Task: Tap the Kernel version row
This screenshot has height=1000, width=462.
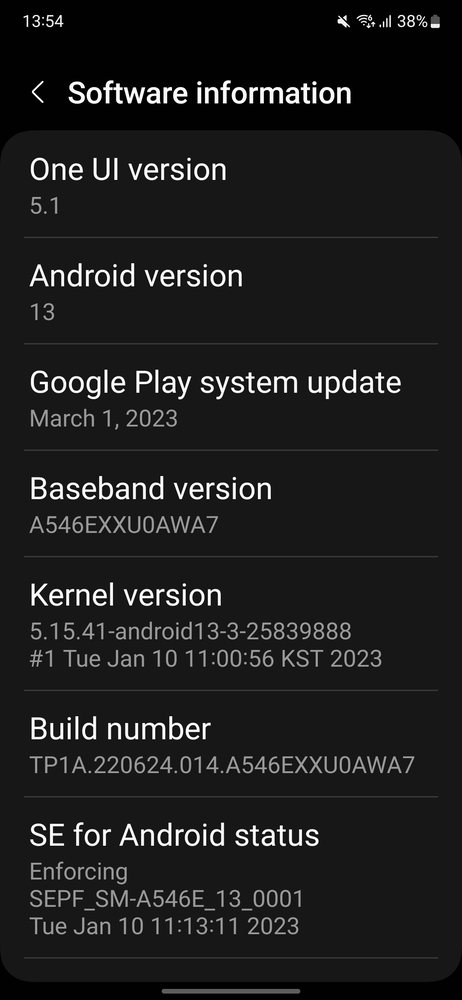Action: [231, 624]
